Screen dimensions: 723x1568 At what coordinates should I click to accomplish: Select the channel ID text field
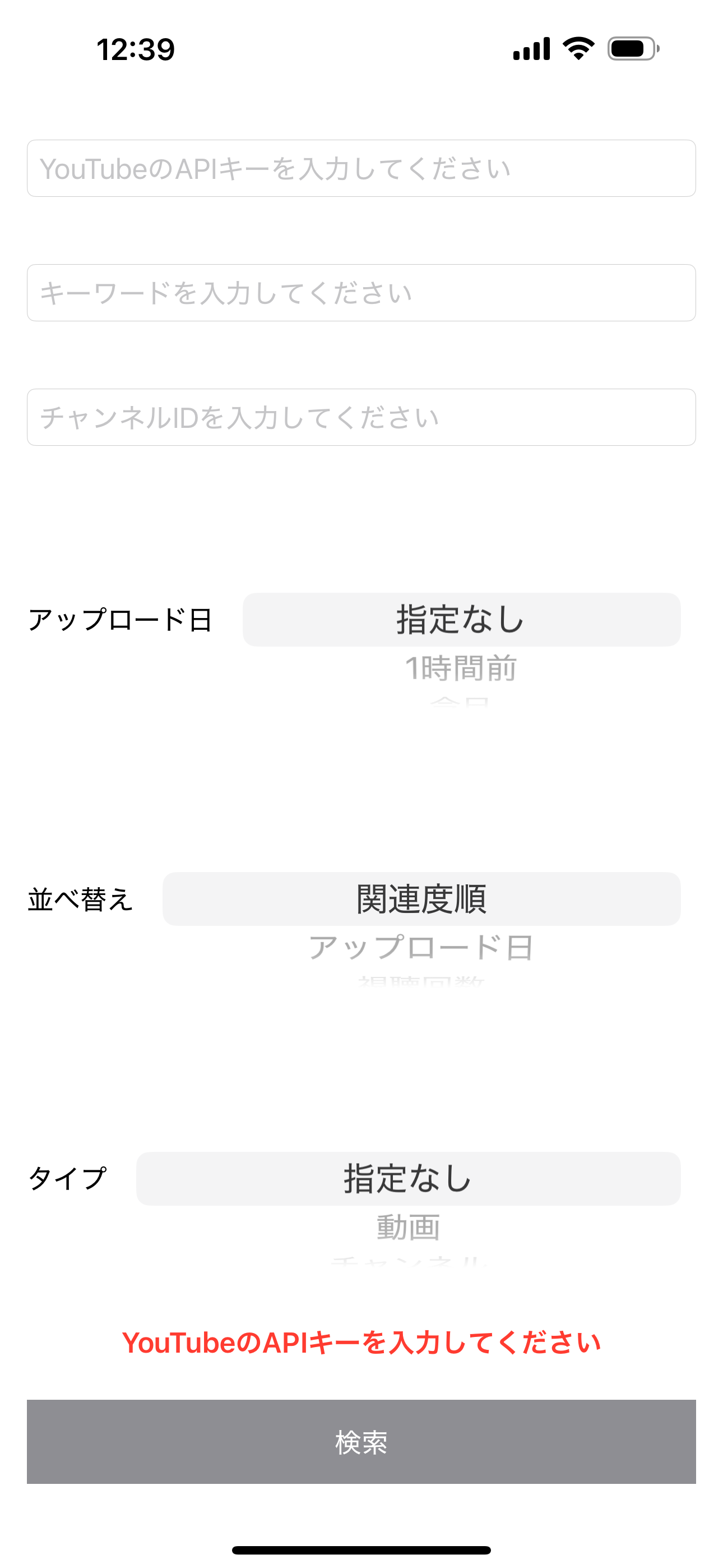point(361,418)
